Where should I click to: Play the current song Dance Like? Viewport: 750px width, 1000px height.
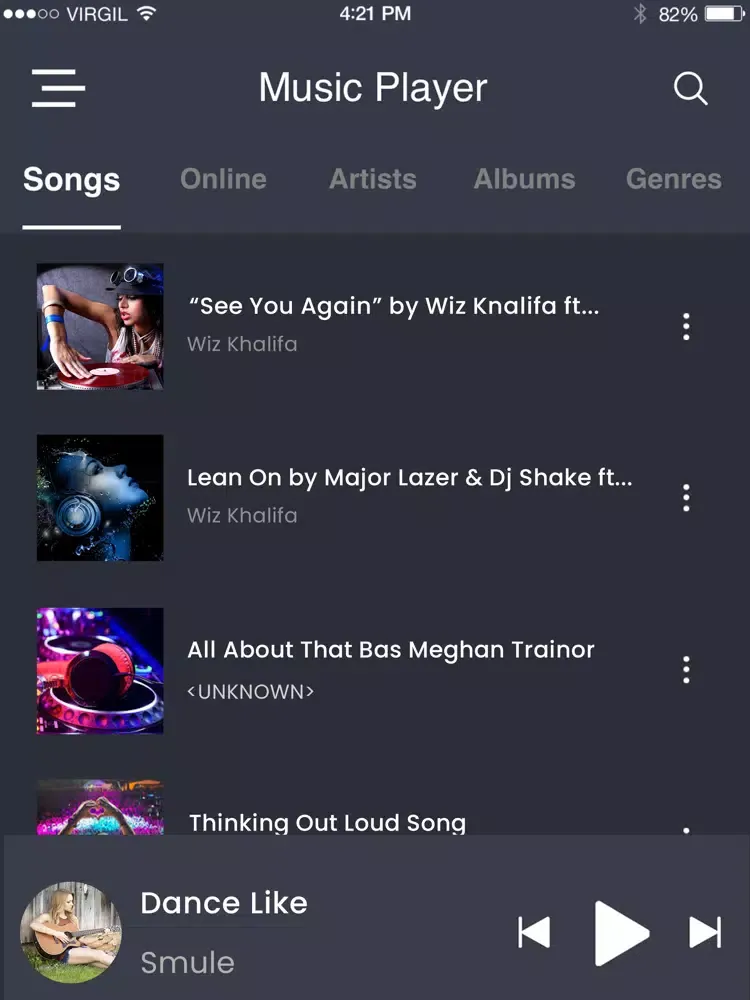pyautogui.click(x=620, y=933)
